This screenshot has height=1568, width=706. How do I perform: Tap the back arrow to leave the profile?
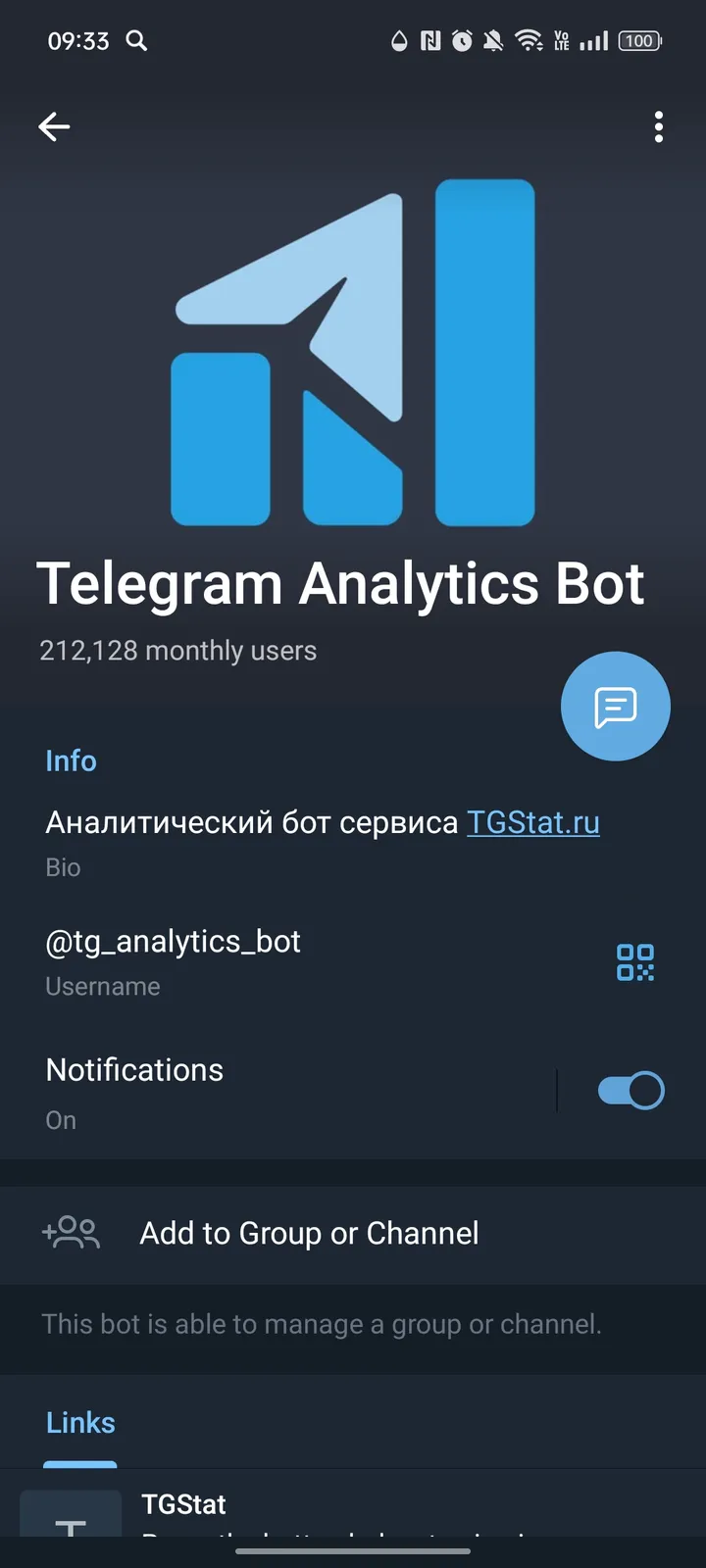54,126
